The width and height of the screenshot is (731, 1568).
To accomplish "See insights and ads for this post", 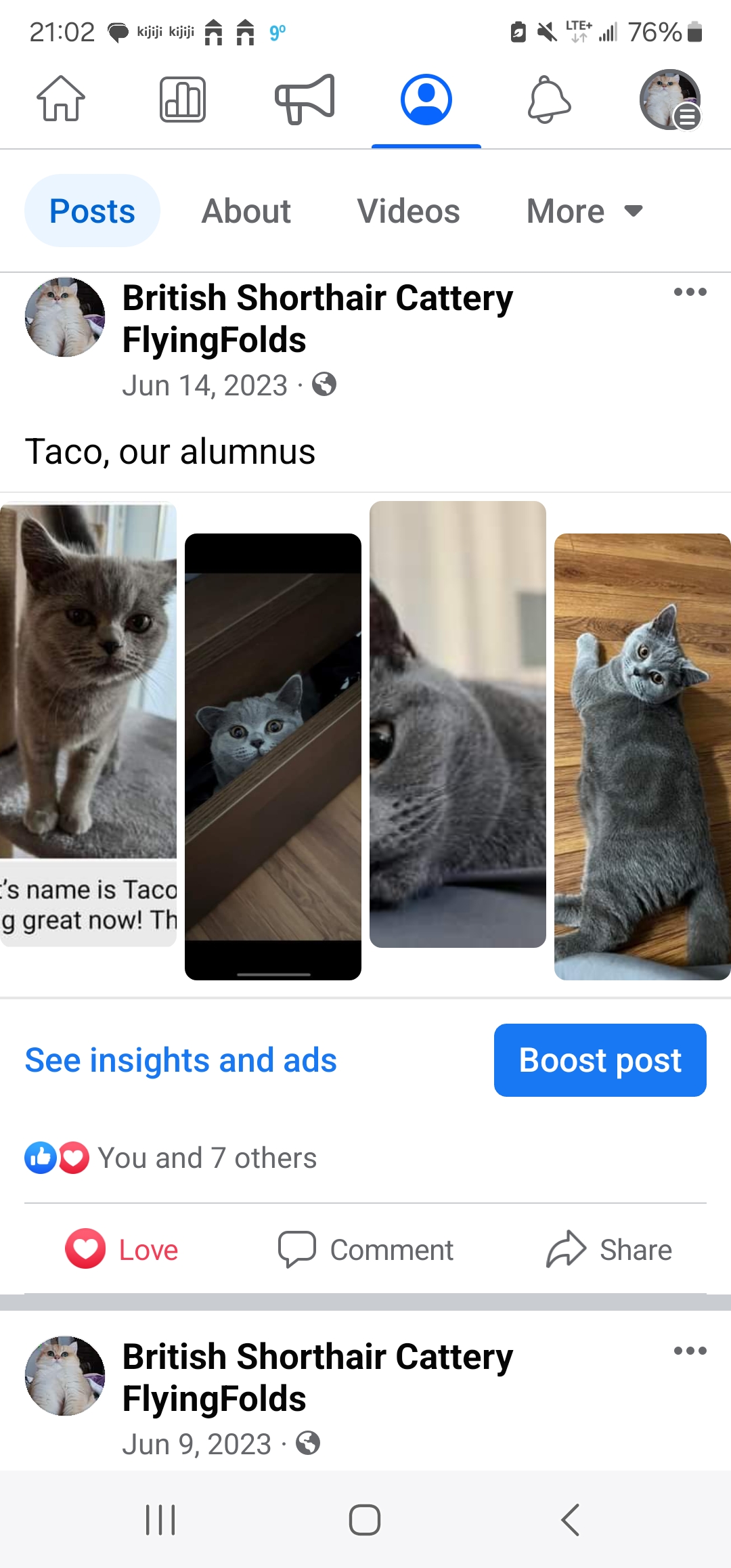I will tap(181, 1060).
